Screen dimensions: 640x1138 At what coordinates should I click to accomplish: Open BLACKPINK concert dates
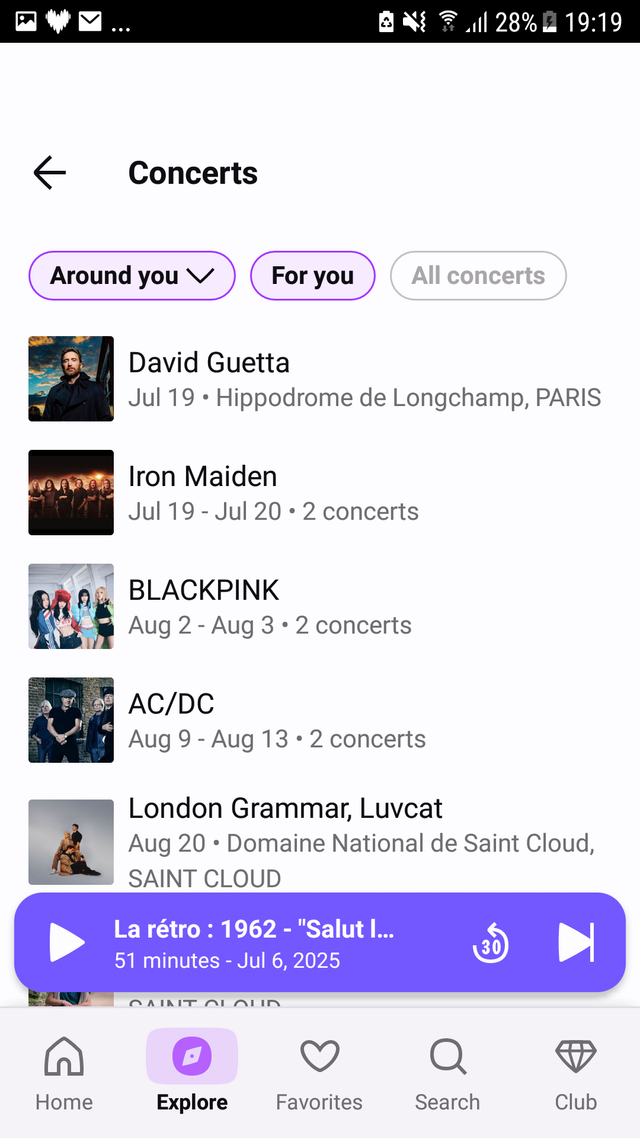pos(320,607)
